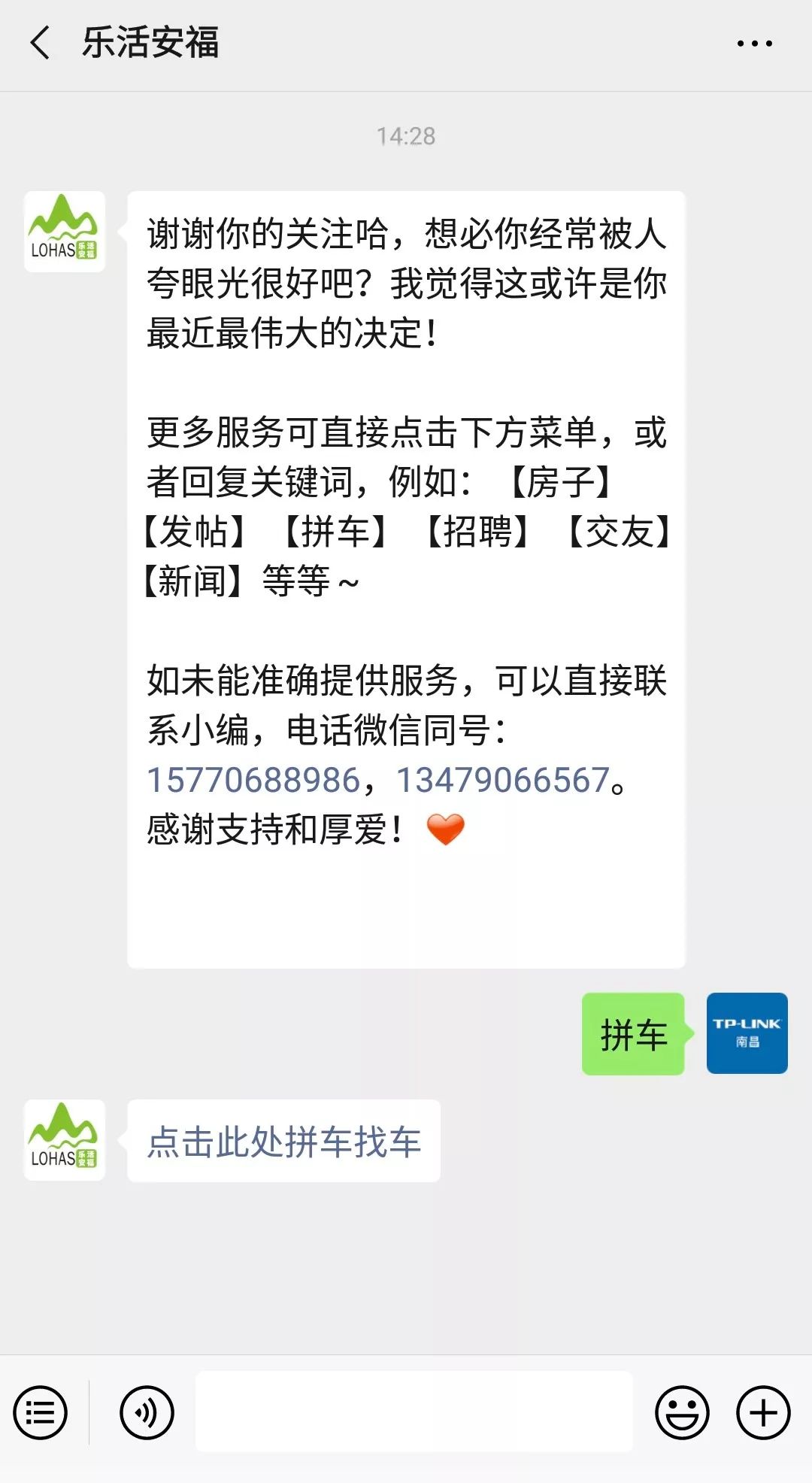Screen dimensions: 812x1483
Task: Tap the phone number 13479066567
Action: (x=502, y=780)
